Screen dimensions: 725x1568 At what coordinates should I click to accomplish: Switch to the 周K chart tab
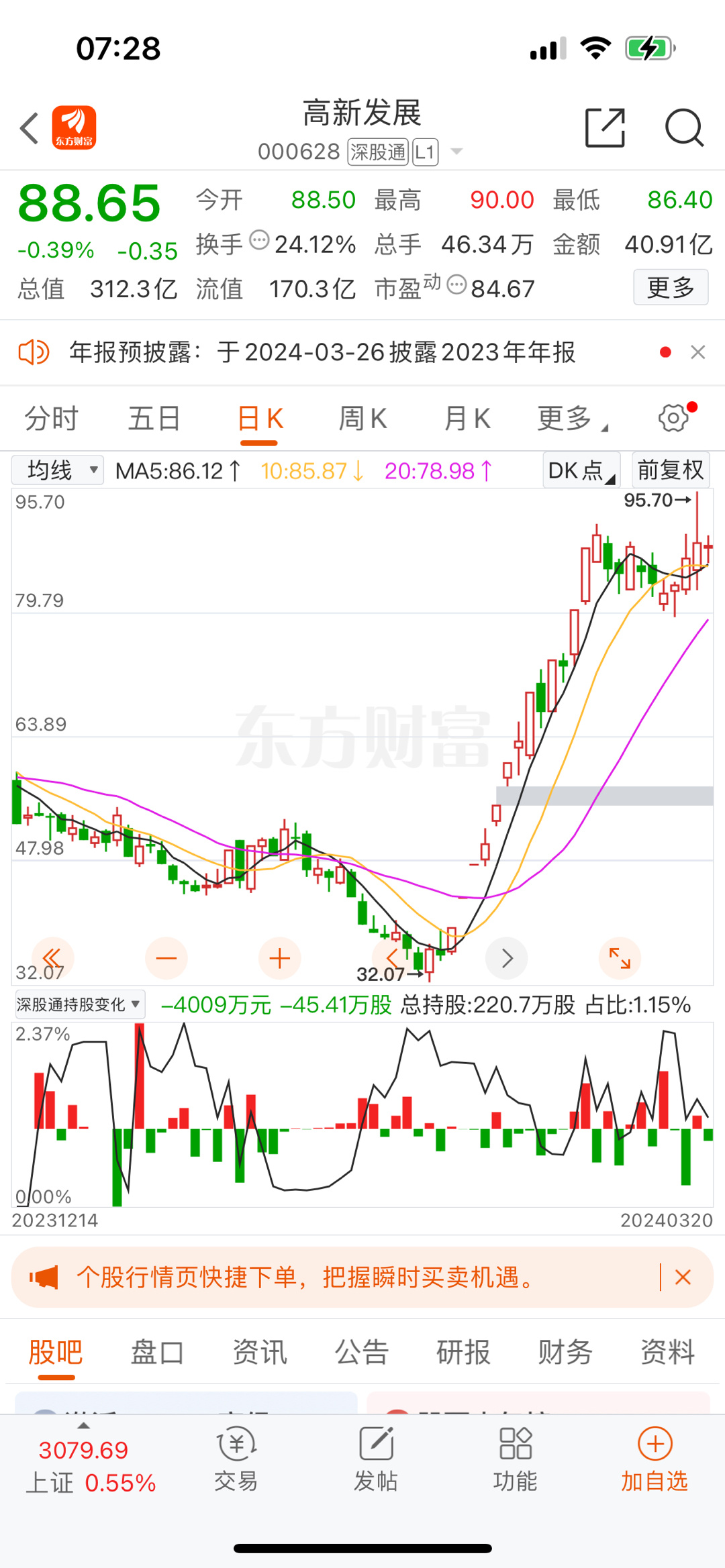[x=362, y=419]
